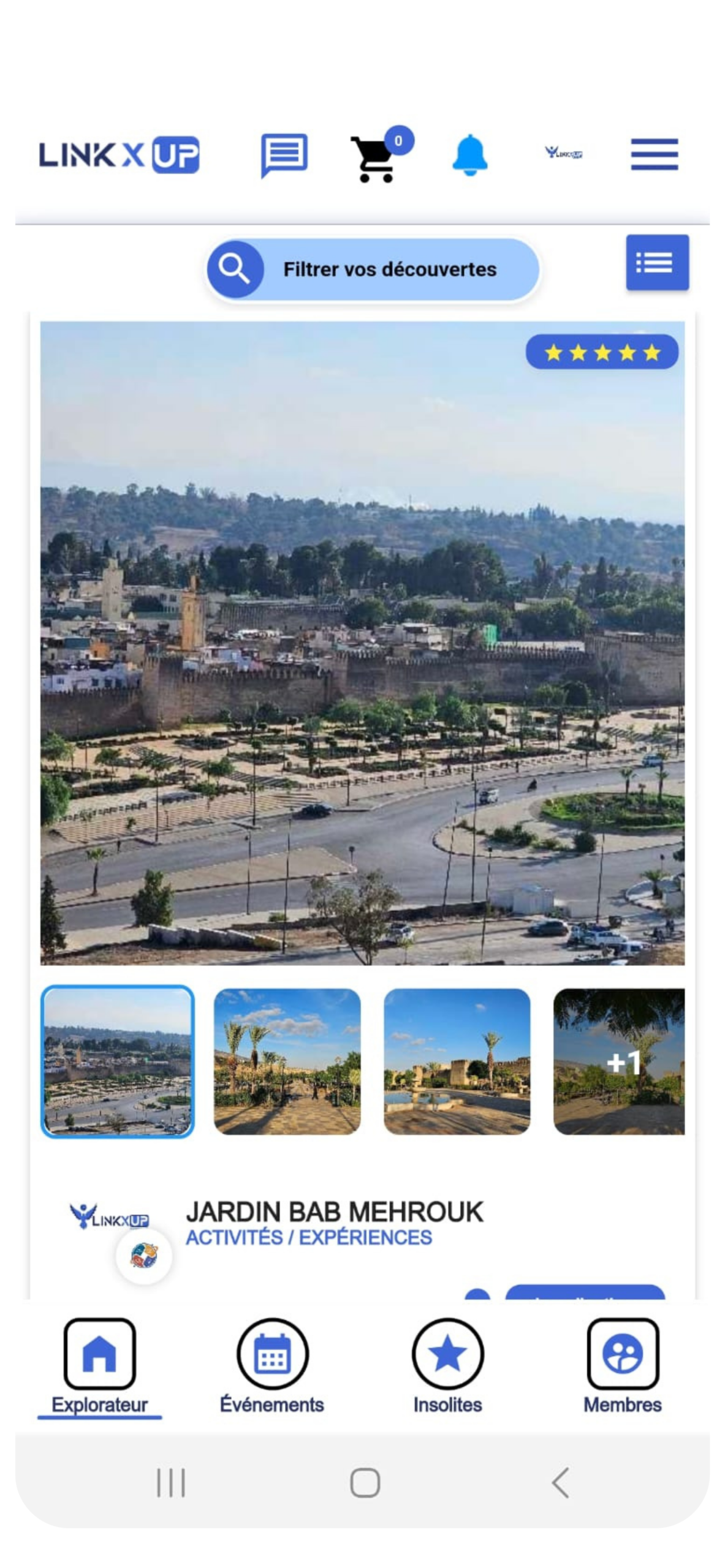The width and height of the screenshot is (725, 1568).
Task: Open the messages chat icon
Action: click(x=284, y=154)
